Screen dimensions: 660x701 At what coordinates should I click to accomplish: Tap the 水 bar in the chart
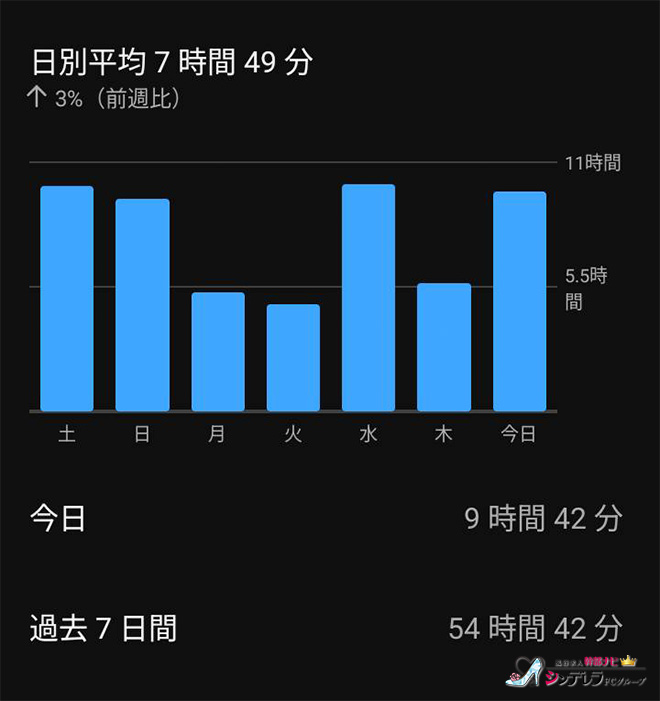pos(368,298)
